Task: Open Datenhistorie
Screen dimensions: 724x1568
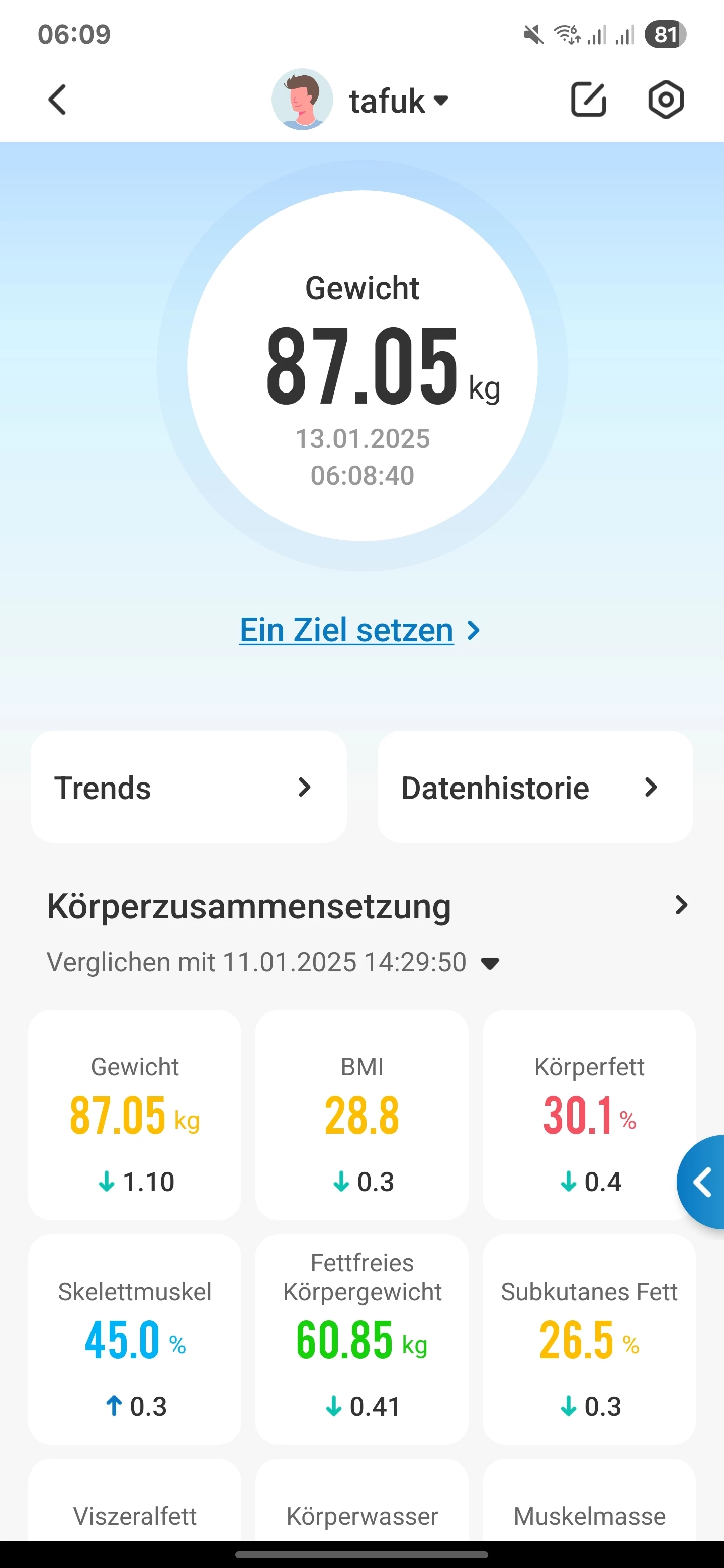Action: [534, 787]
